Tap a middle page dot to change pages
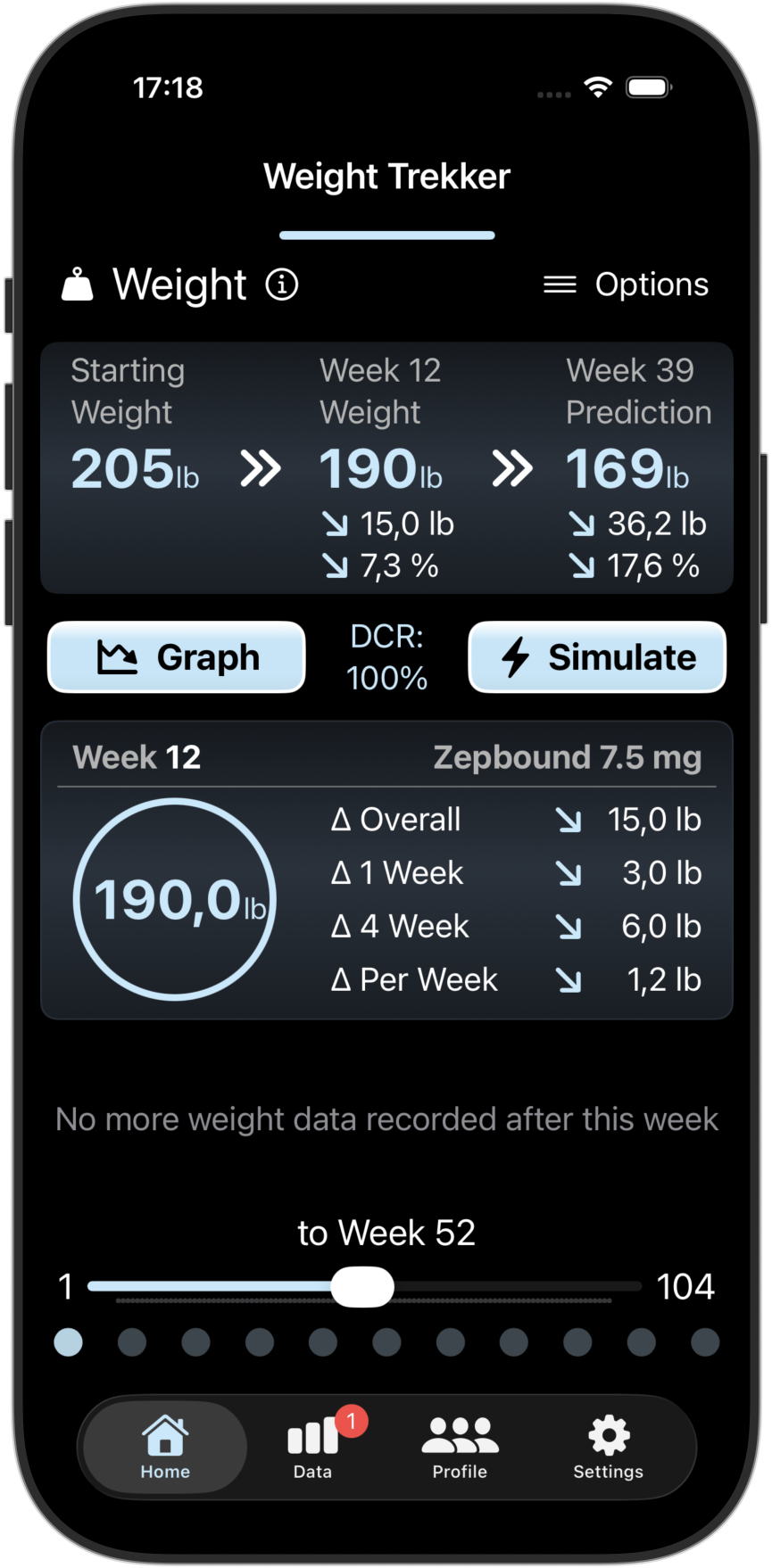 386,1342
